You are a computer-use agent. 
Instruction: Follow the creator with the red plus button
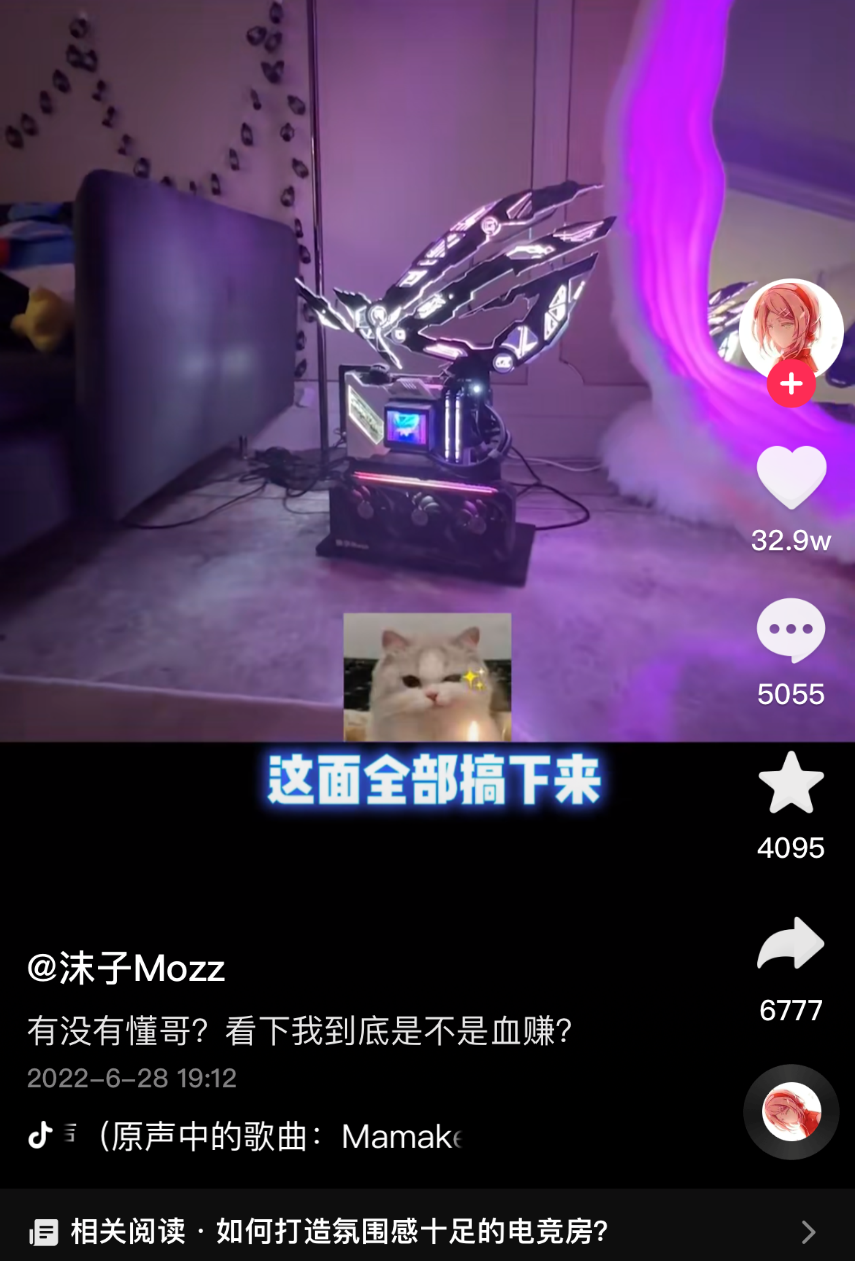[791, 383]
